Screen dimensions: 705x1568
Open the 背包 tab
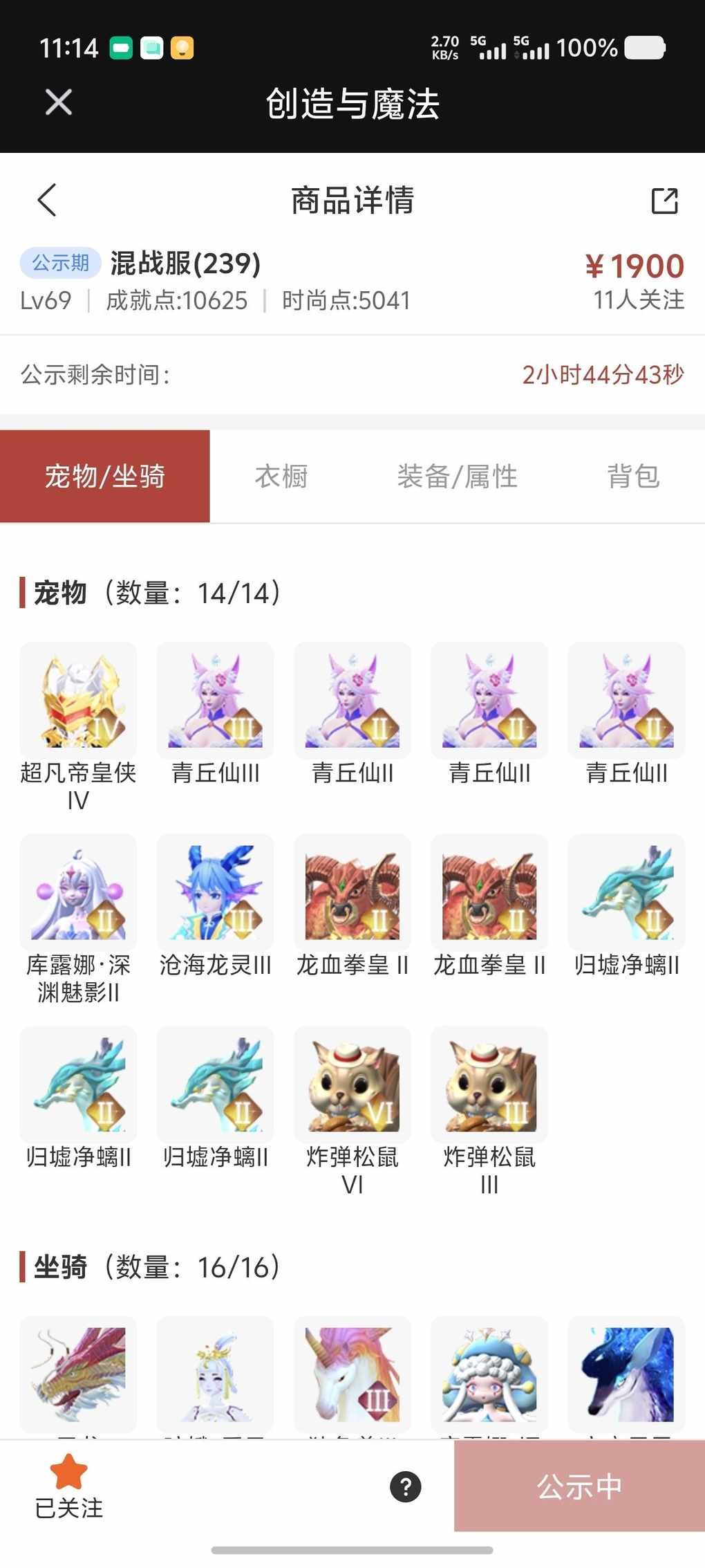[632, 477]
